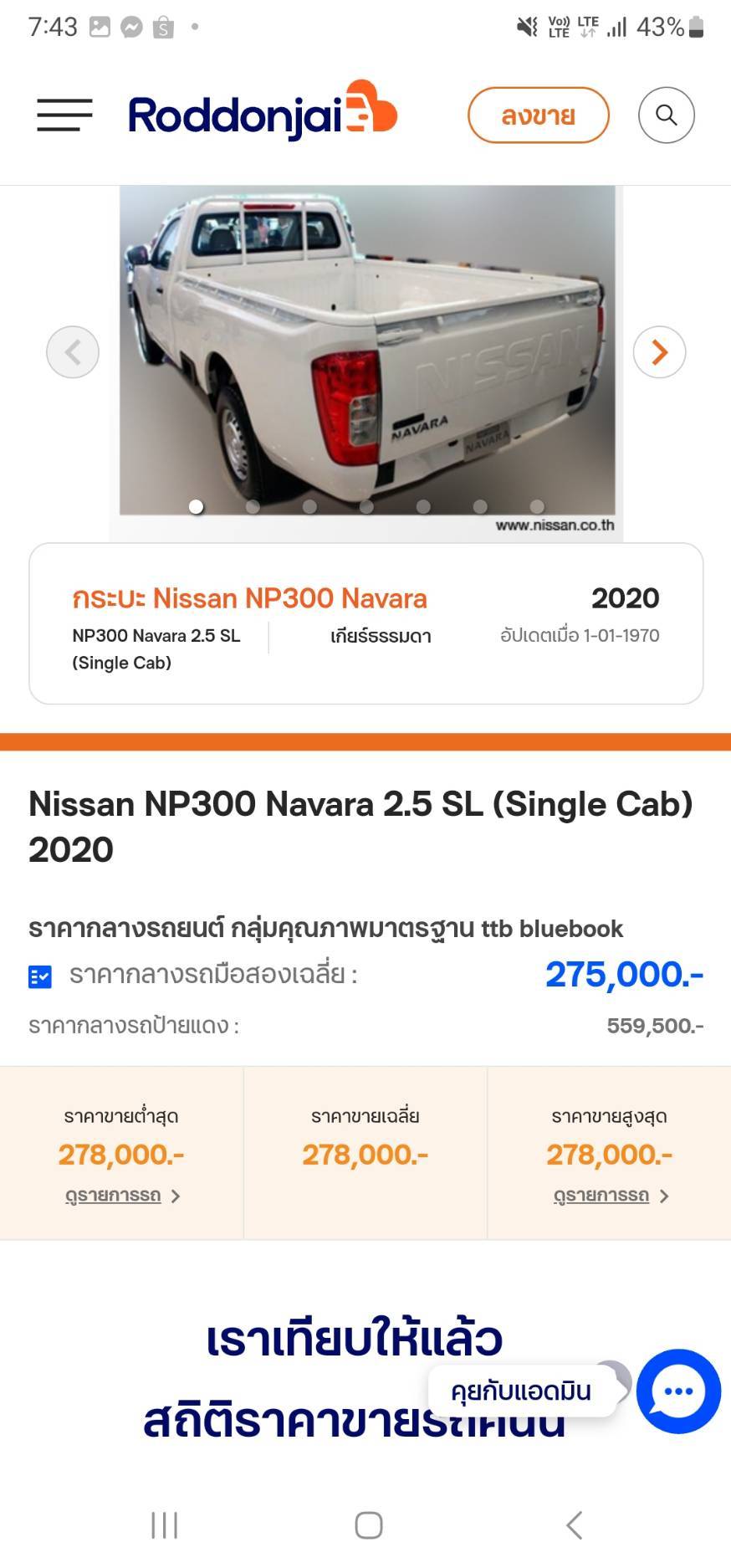Show next car photo with right arrow
The image size is (731, 1568).
(x=659, y=352)
